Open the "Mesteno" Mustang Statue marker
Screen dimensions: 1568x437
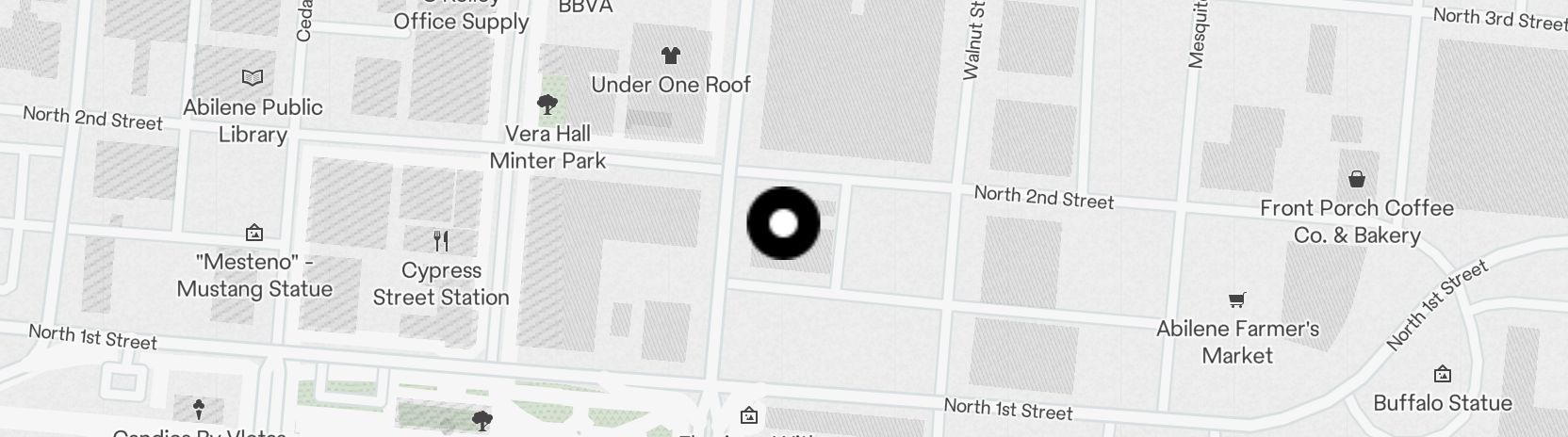pyautogui.click(x=253, y=233)
